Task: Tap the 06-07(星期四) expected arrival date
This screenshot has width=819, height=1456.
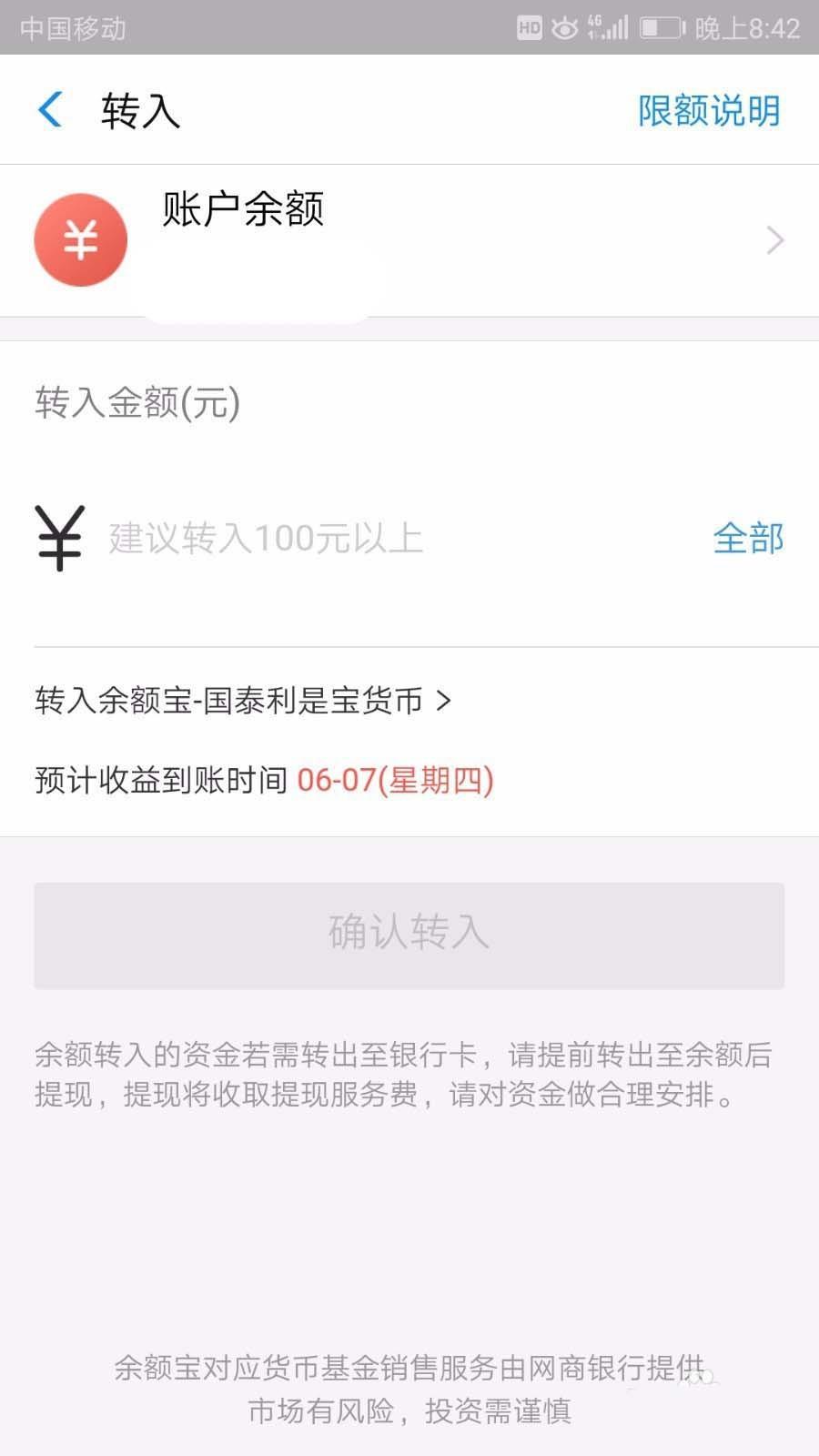Action: tap(396, 781)
